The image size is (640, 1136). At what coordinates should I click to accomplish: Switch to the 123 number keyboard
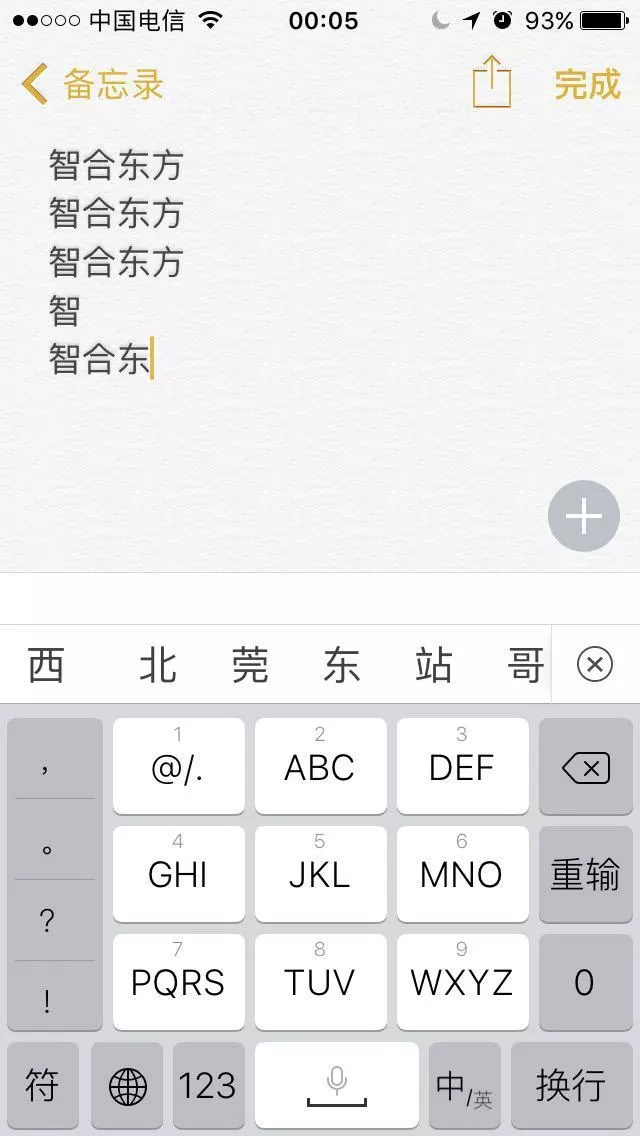coord(209,1085)
